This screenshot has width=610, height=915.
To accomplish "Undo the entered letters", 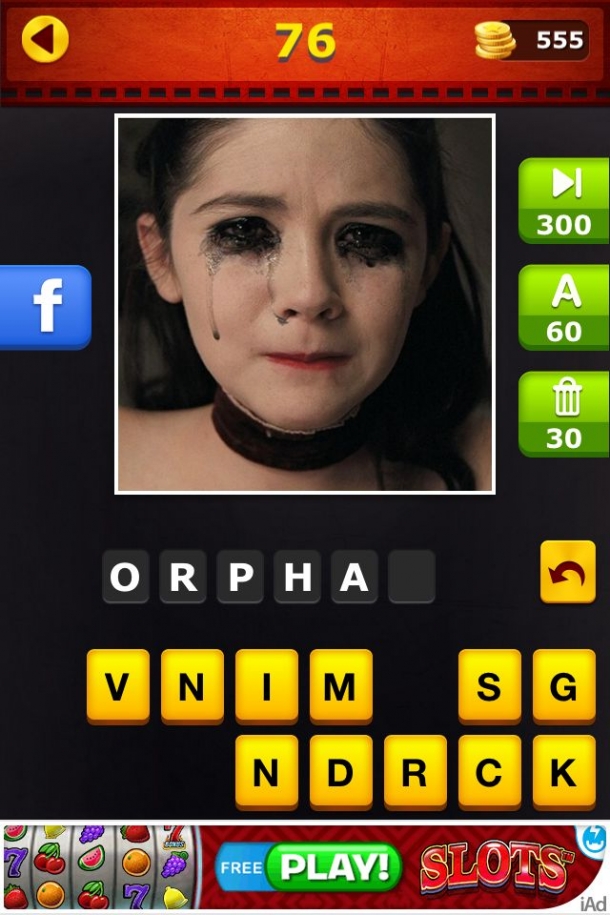I will click(x=567, y=572).
